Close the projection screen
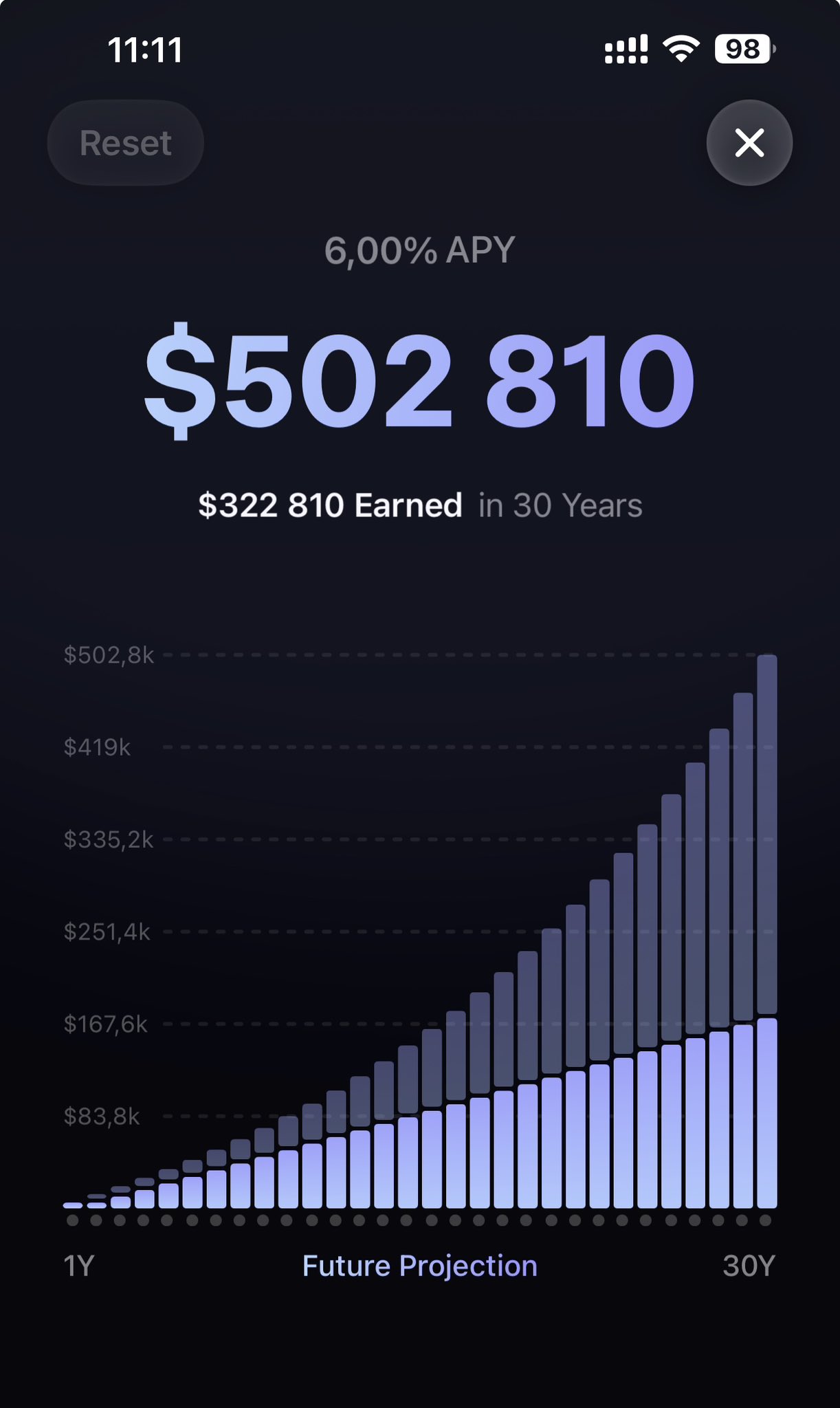The height and width of the screenshot is (1408, 840). pyautogui.click(x=749, y=143)
